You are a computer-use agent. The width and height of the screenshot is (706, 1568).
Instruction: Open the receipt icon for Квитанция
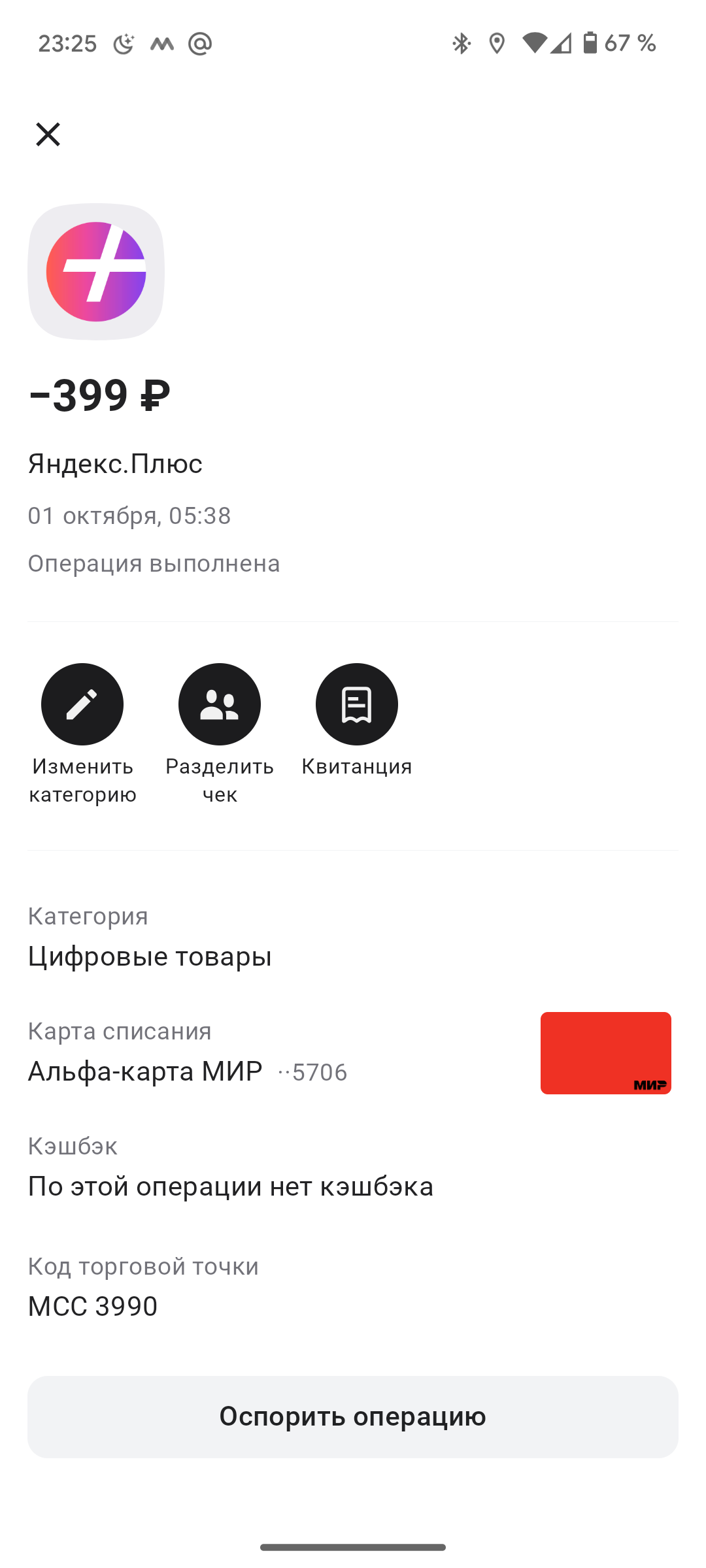point(357,704)
